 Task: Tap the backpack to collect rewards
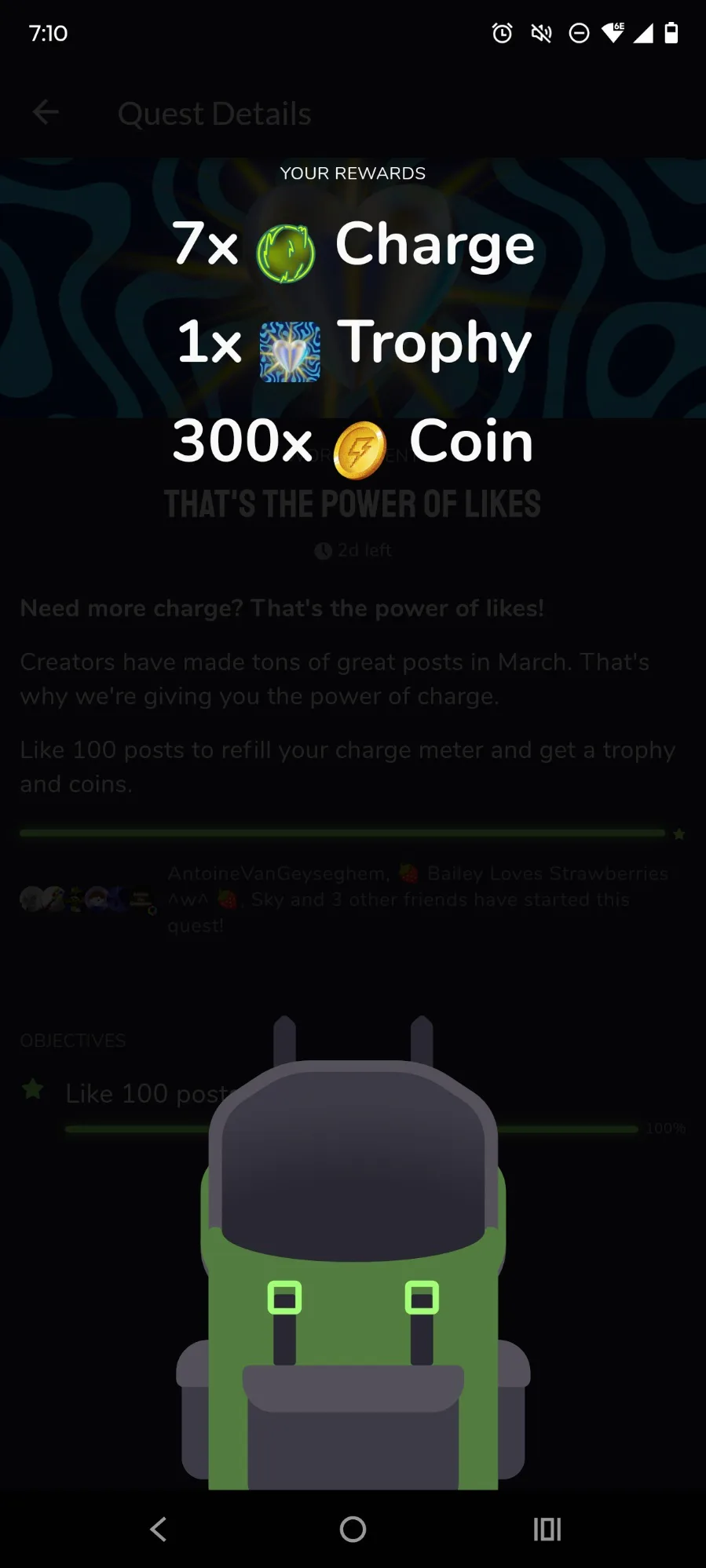353,1253
